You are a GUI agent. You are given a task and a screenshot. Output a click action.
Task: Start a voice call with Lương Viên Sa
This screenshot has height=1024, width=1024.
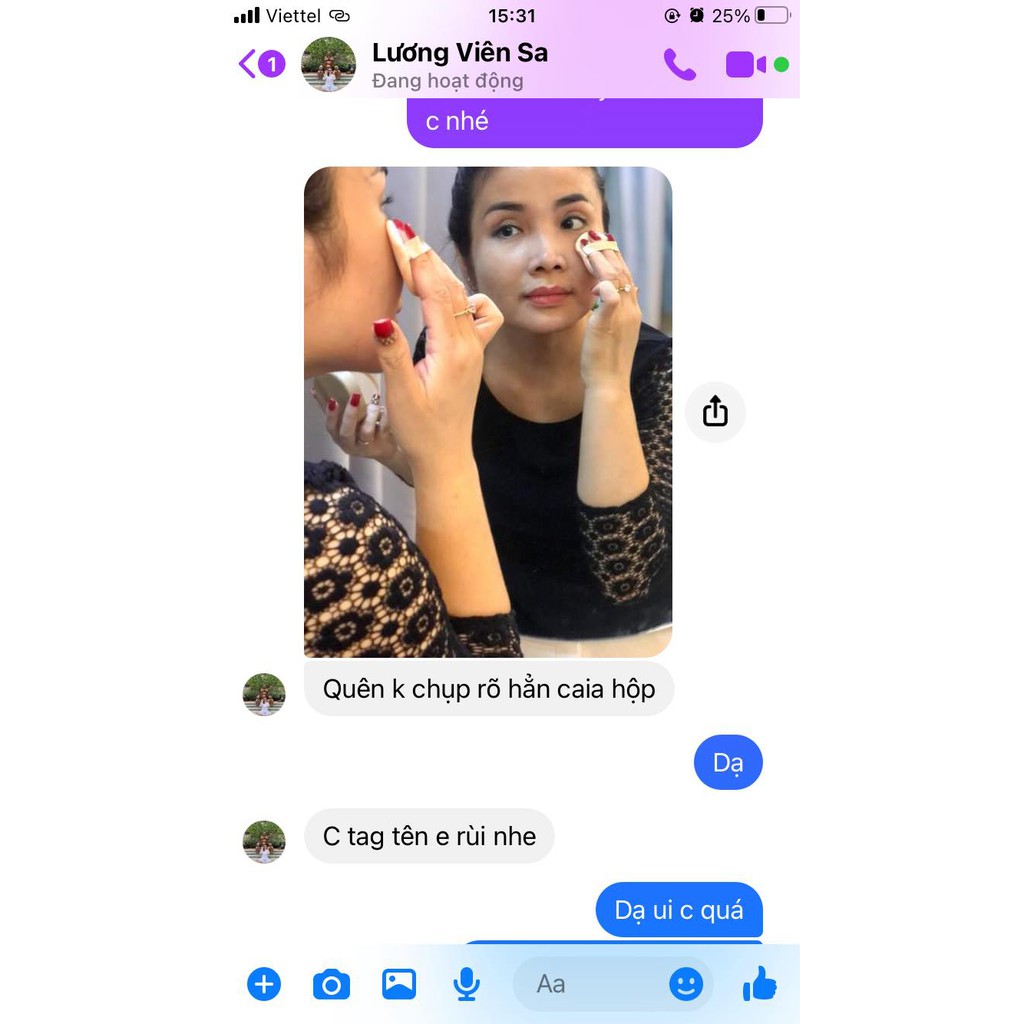click(679, 65)
